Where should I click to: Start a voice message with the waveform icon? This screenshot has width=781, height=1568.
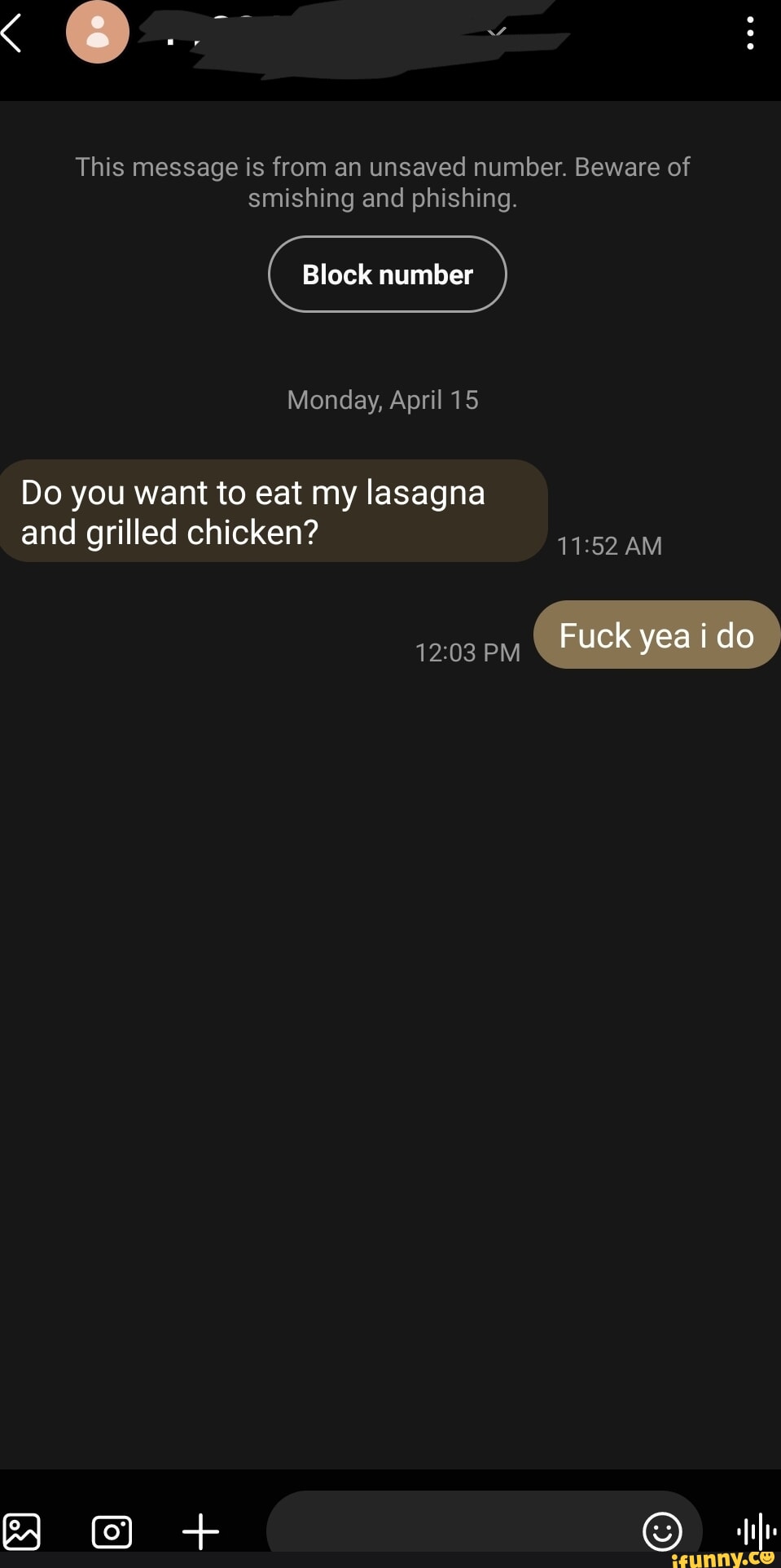tap(753, 1531)
